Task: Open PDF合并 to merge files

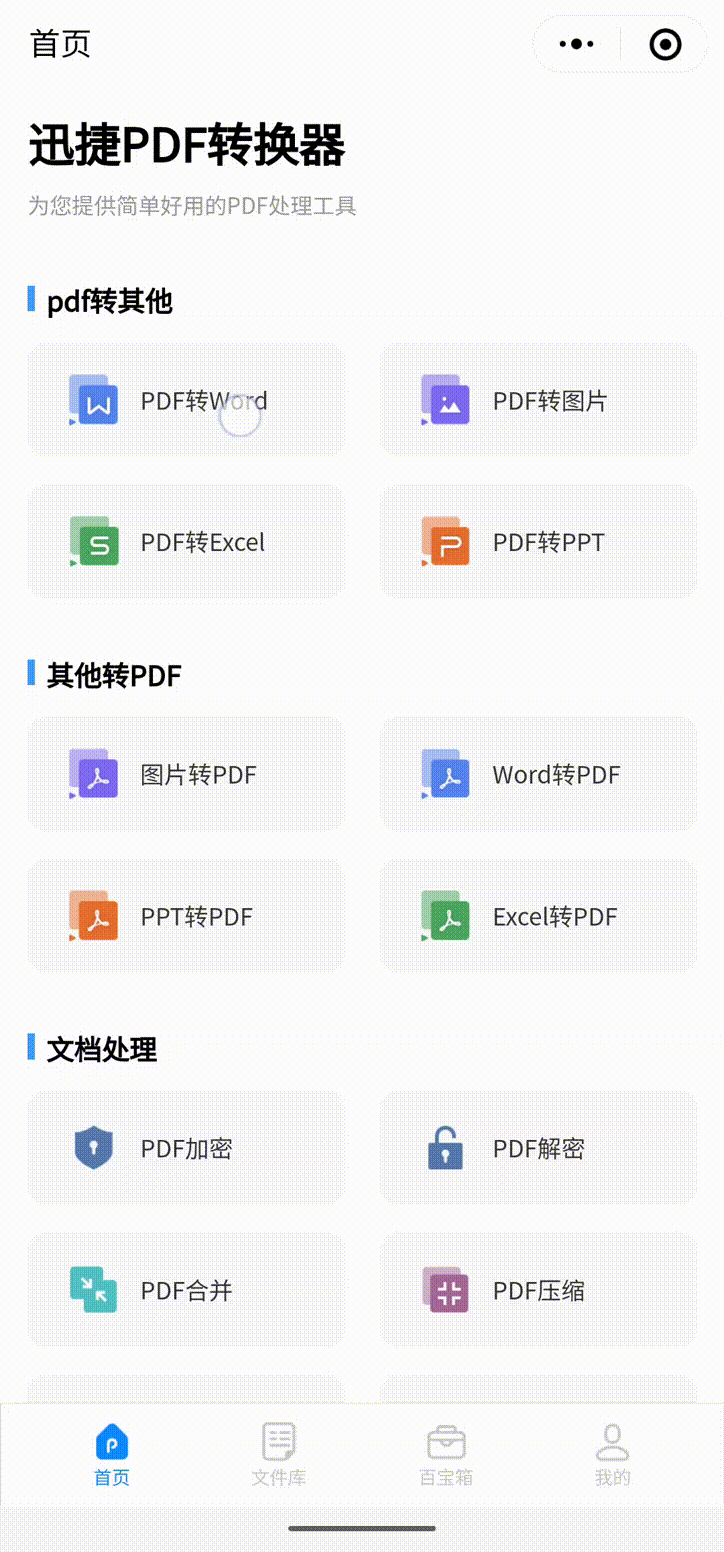Action: point(186,1290)
